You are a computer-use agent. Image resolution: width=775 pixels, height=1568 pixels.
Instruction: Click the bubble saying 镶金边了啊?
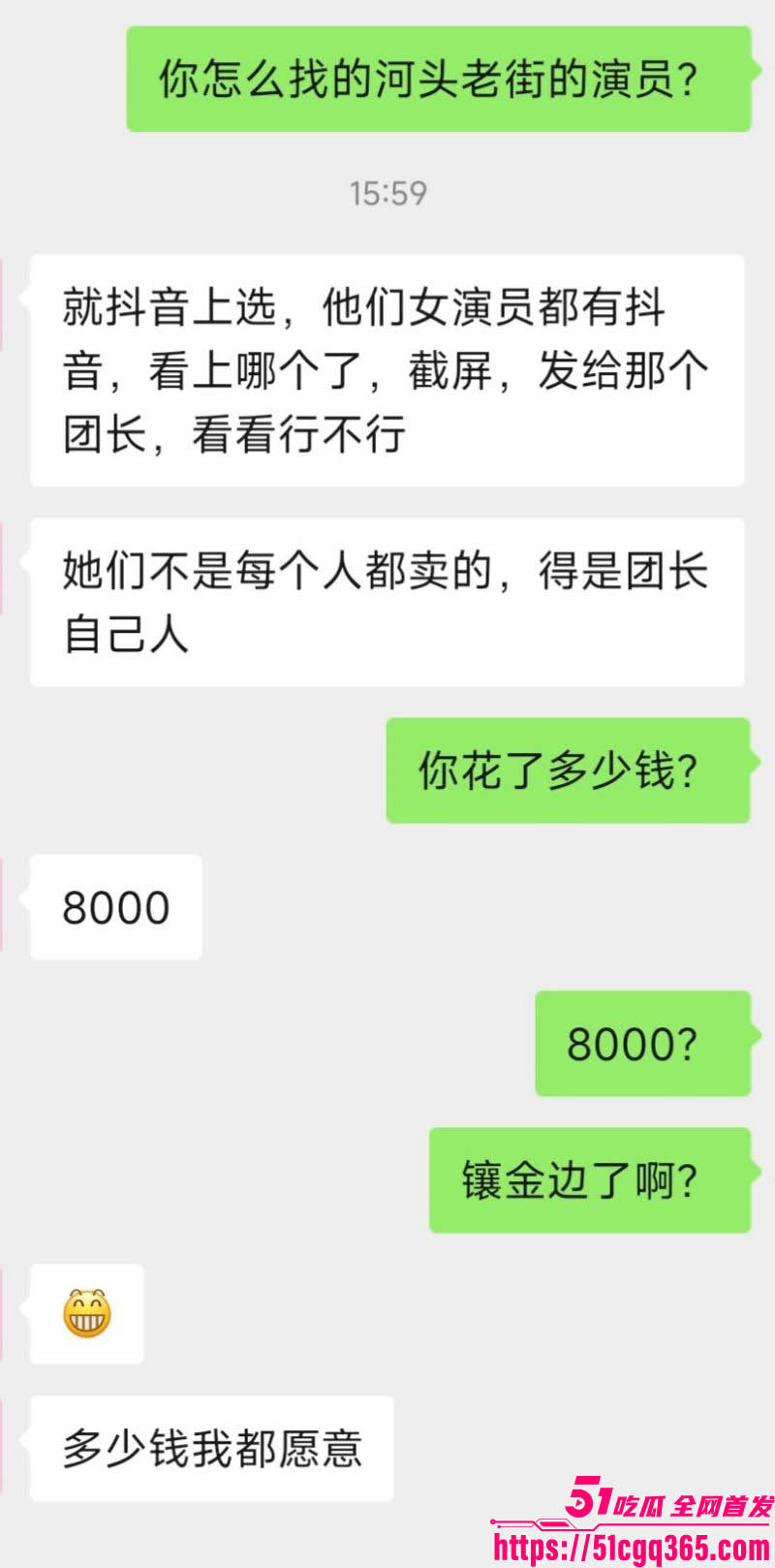pos(589,1181)
